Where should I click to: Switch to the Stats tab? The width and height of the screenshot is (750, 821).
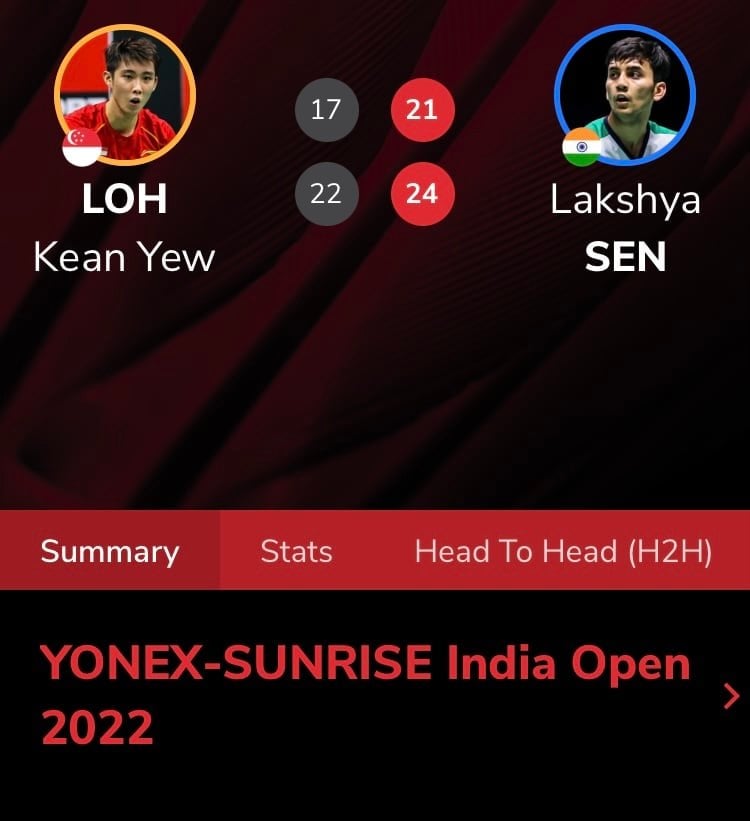click(296, 551)
